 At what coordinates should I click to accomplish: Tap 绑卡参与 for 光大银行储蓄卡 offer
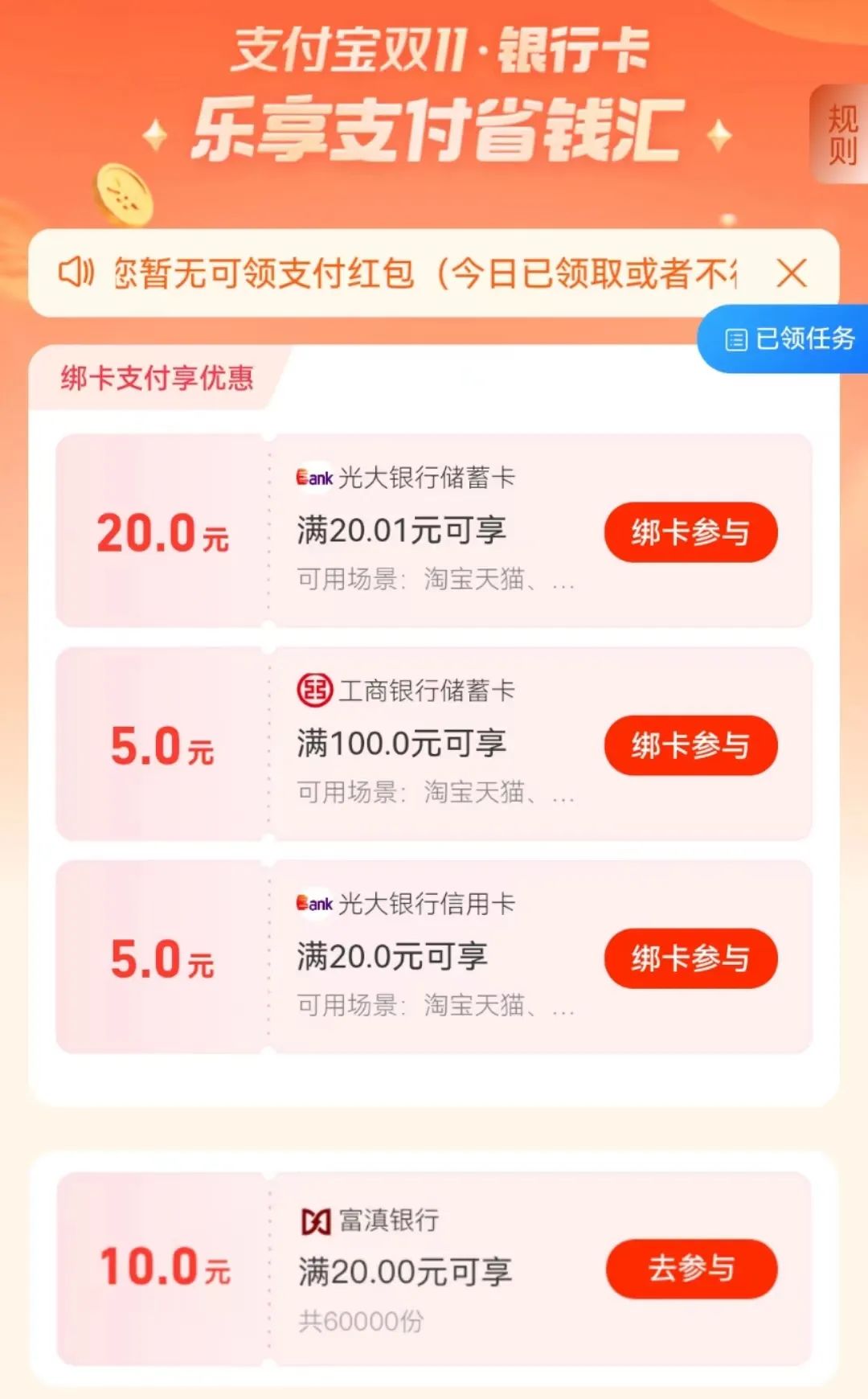coord(690,532)
